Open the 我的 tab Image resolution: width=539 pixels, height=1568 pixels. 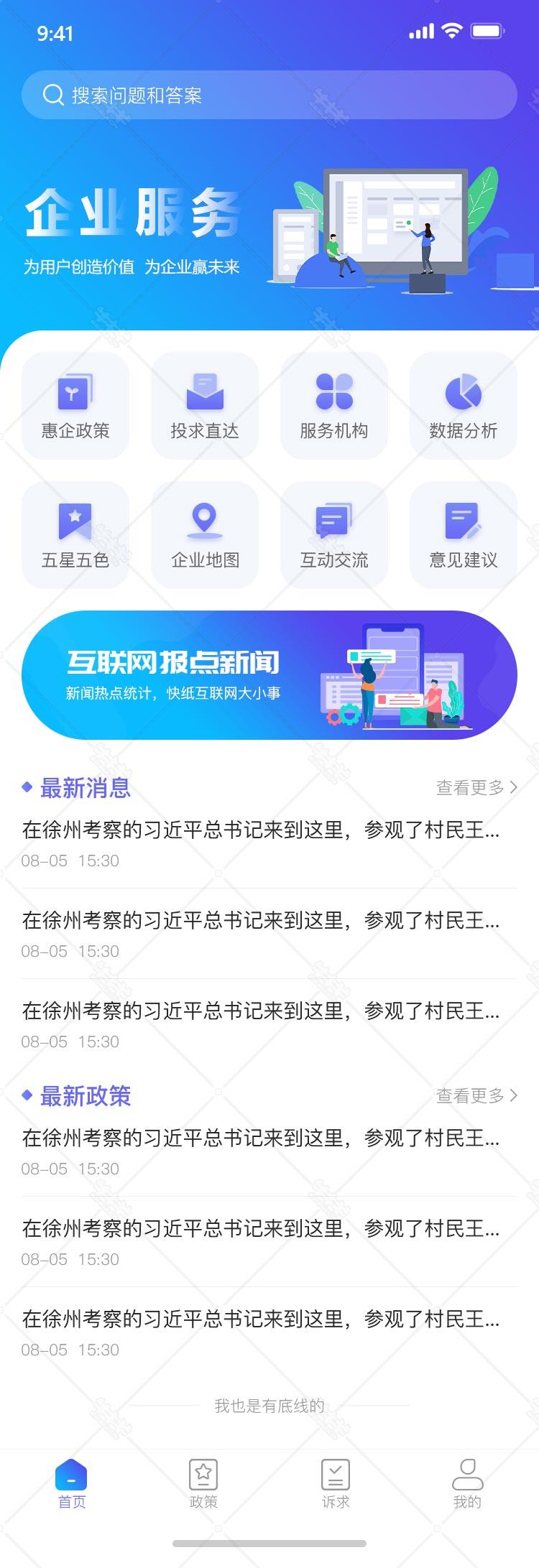click(467, 1483)
